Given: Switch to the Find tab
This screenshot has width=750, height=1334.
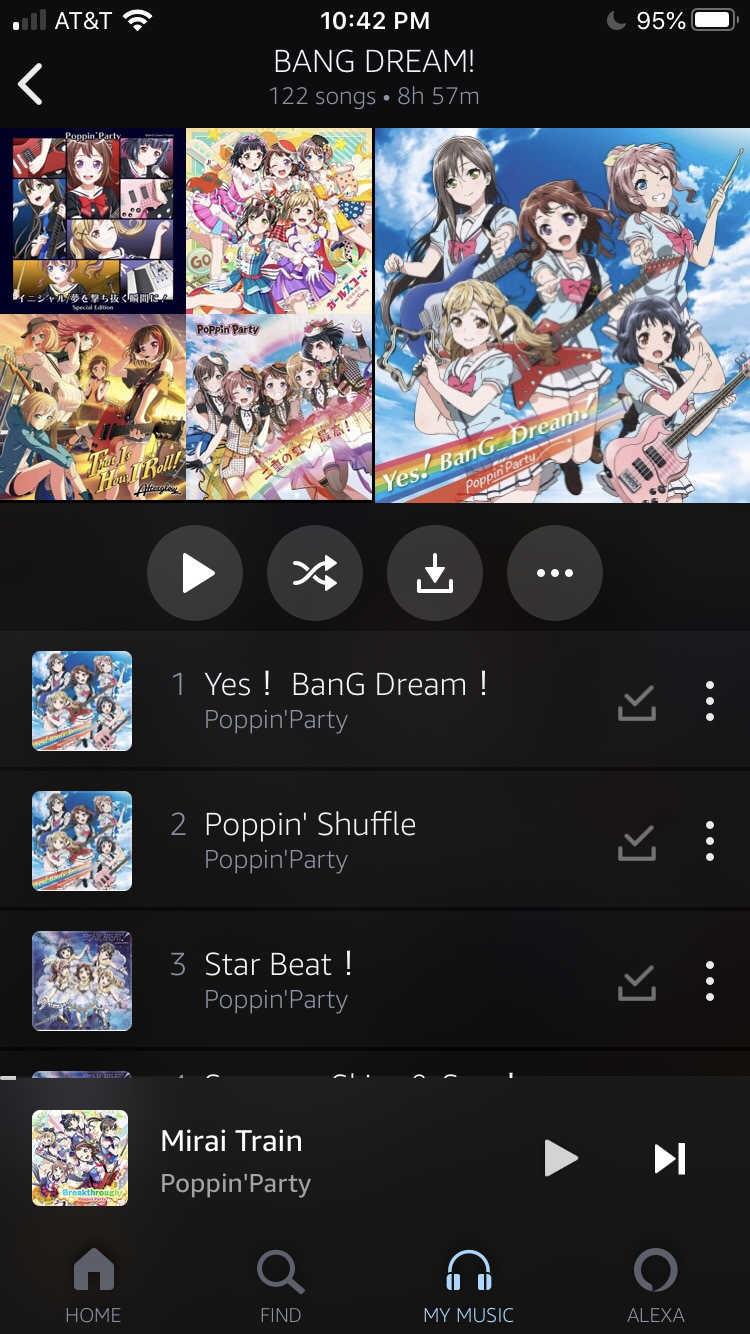Looking at the screenshot, I should [x=280, y=1285].
